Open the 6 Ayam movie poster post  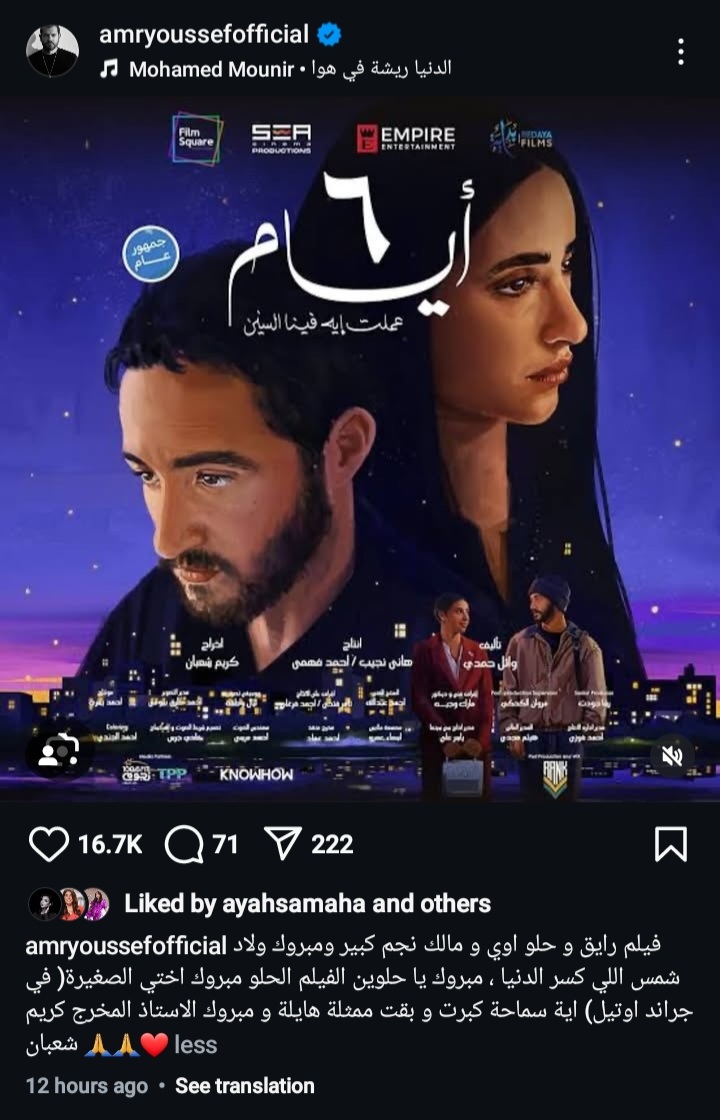click(x=360, y=450)
